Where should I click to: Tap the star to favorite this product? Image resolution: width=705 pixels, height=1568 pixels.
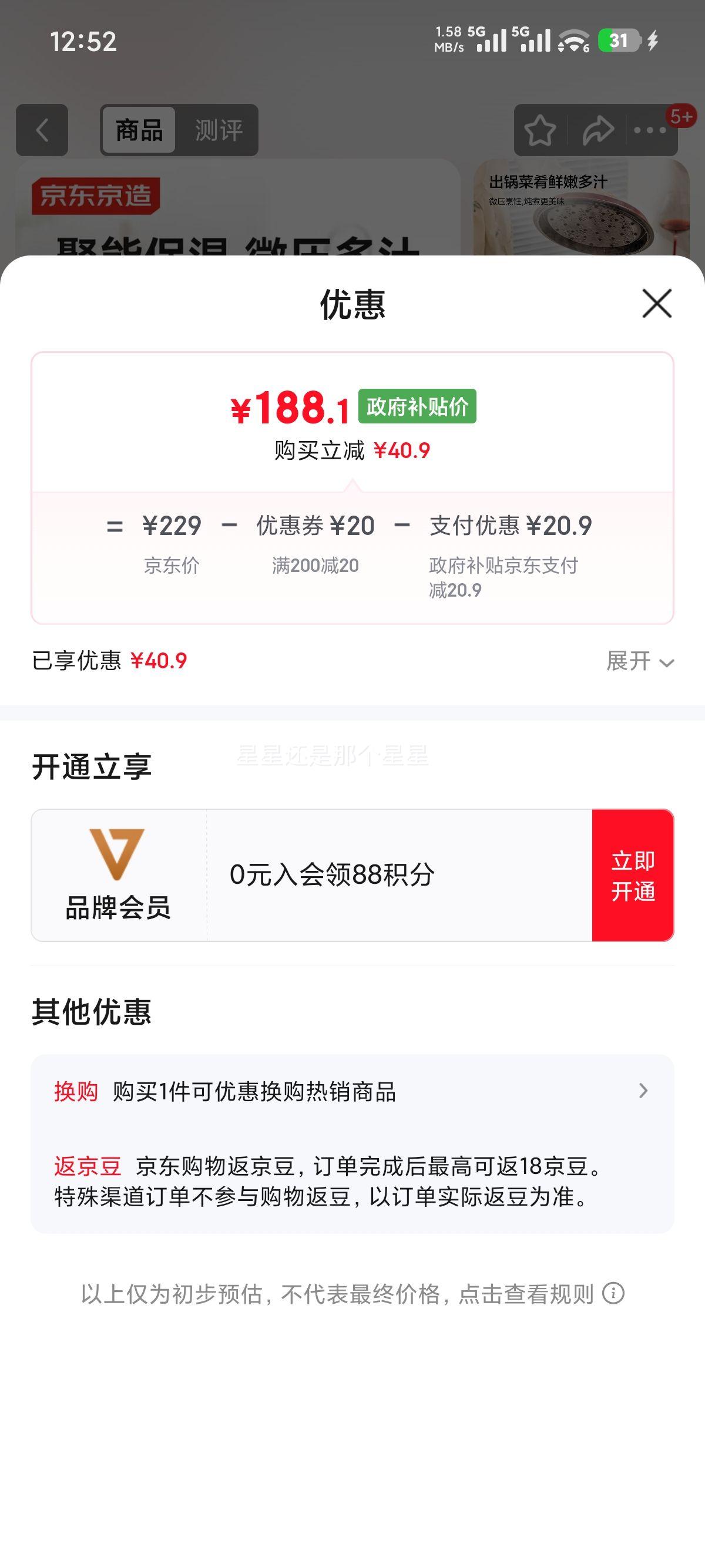tap(539, 130)
